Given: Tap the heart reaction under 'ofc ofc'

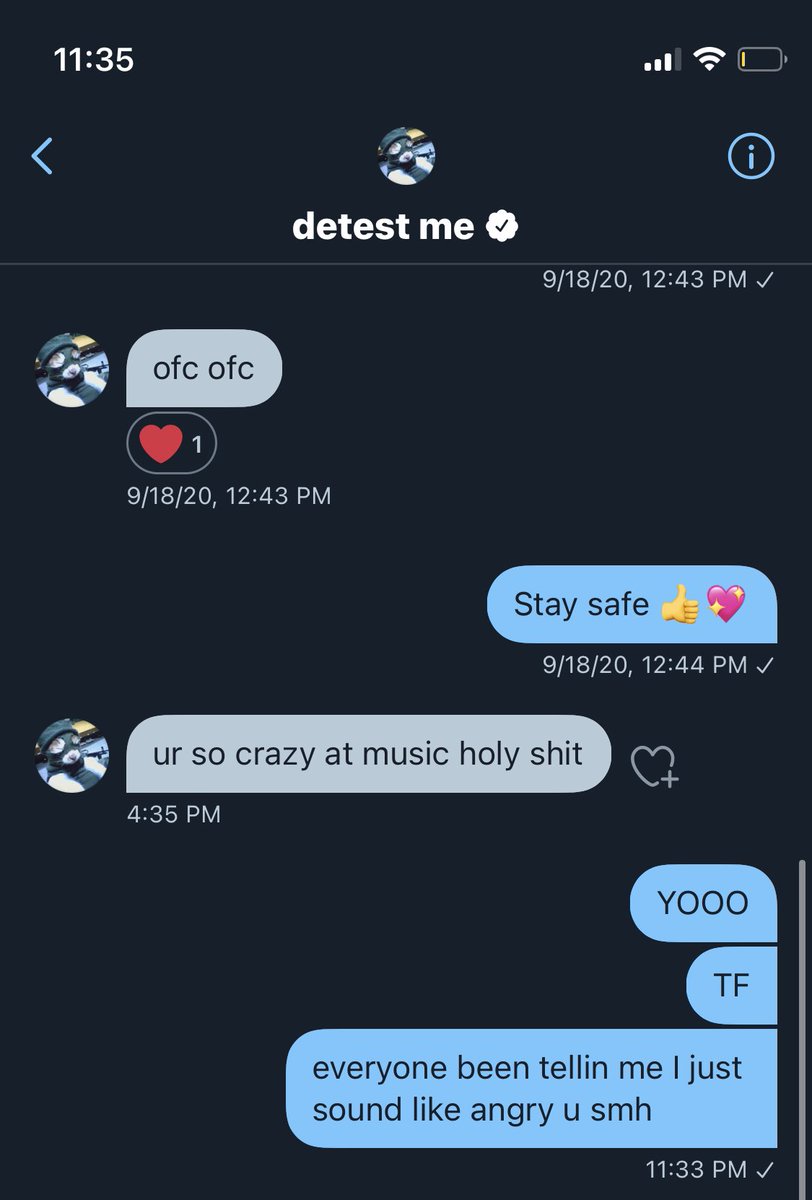Looking at the screenshot, I should [x=171, y=444].
